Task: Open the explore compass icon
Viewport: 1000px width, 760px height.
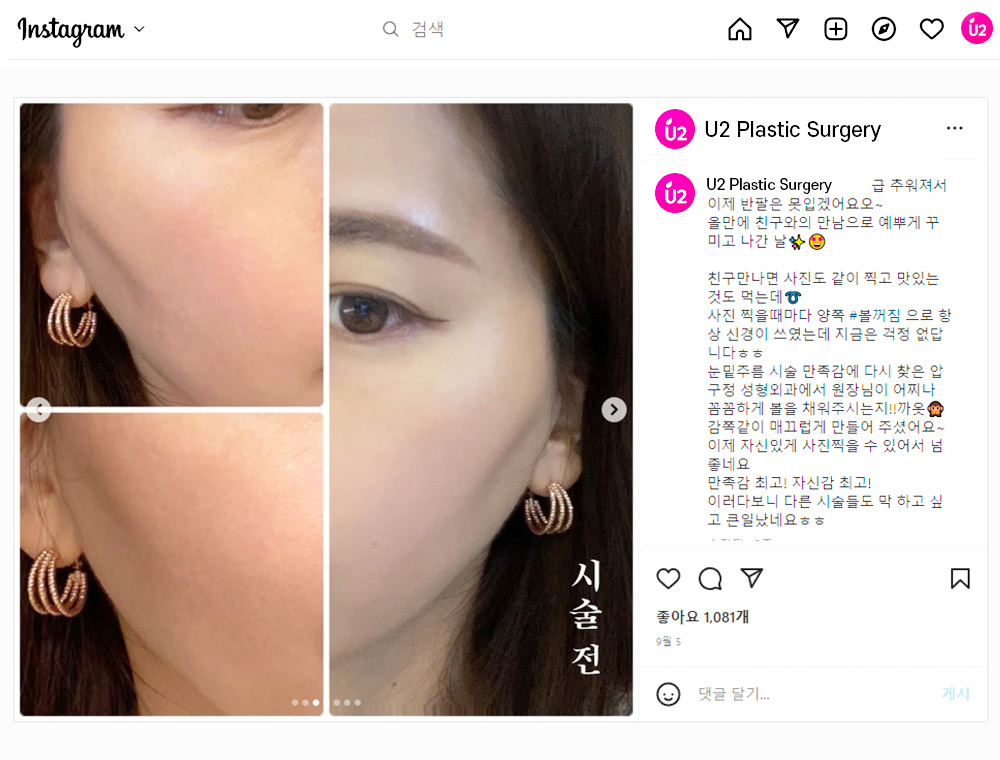Action: click(884, 30)
